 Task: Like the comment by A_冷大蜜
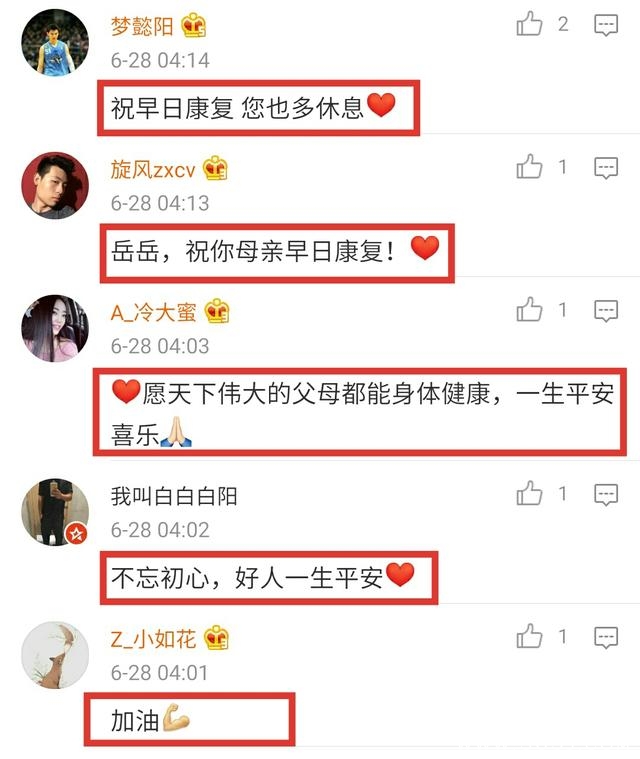529,311
